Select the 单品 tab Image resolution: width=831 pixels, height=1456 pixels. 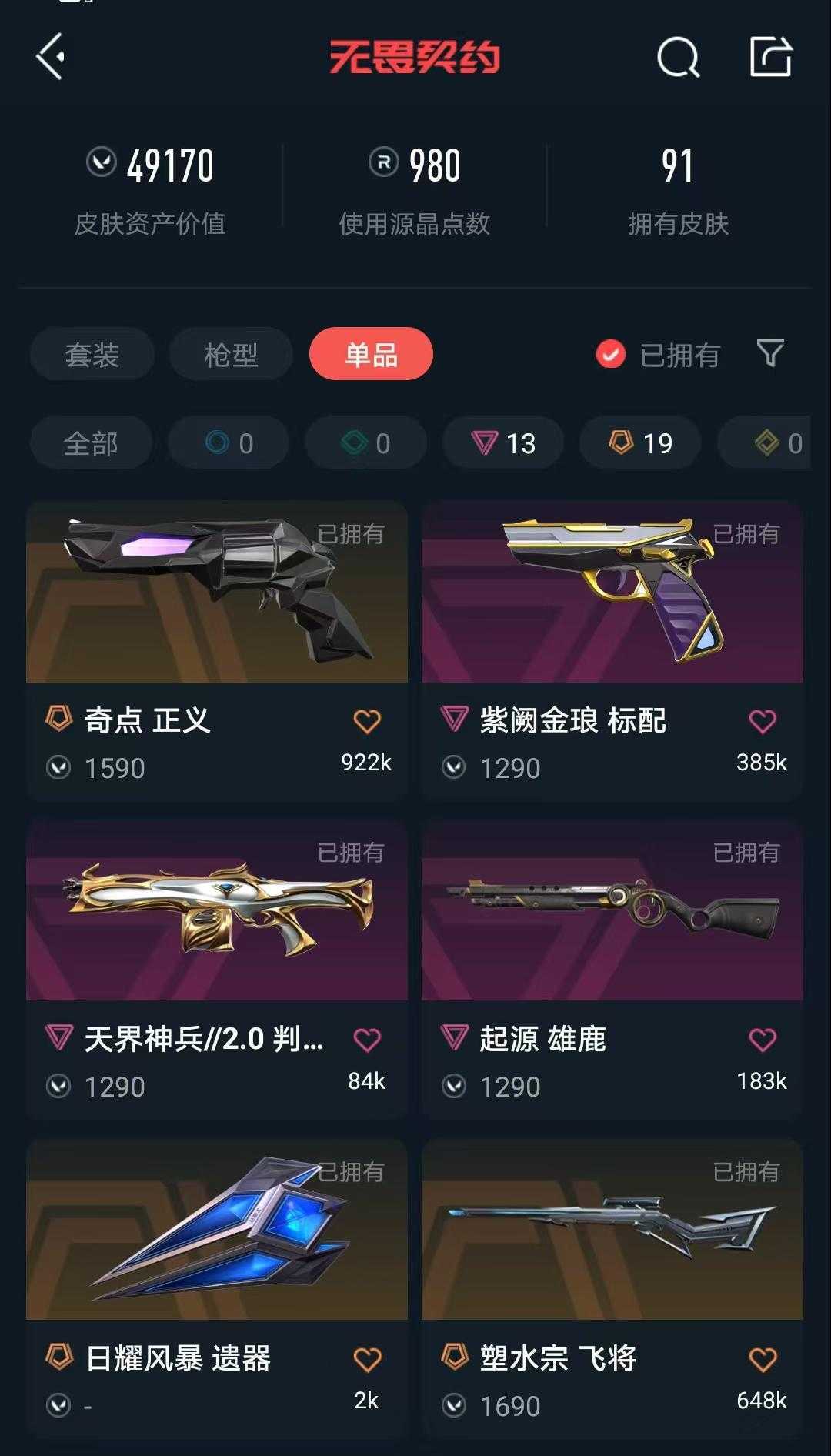[x=371, y=354]
